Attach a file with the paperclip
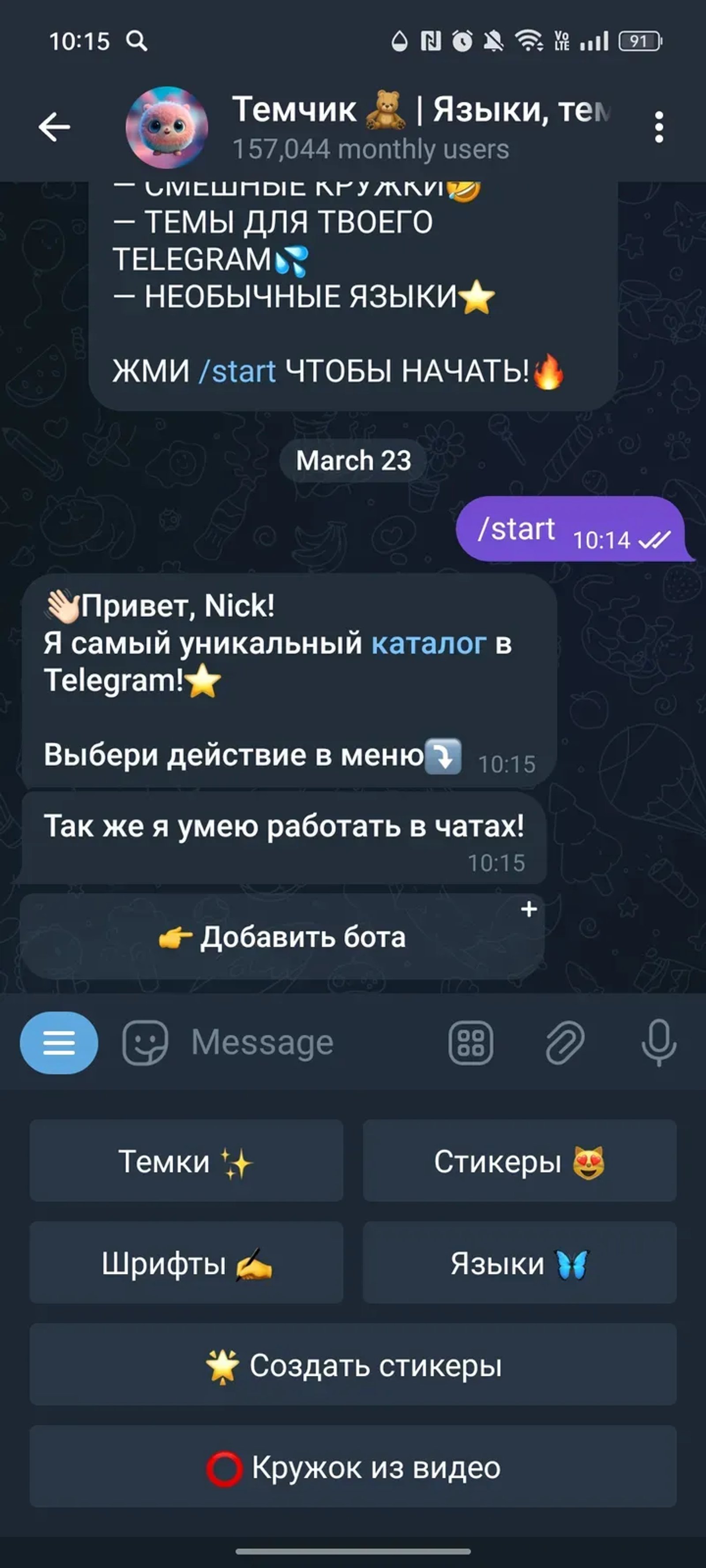The image size is (706, 1568). click(x=565, y=1041)
